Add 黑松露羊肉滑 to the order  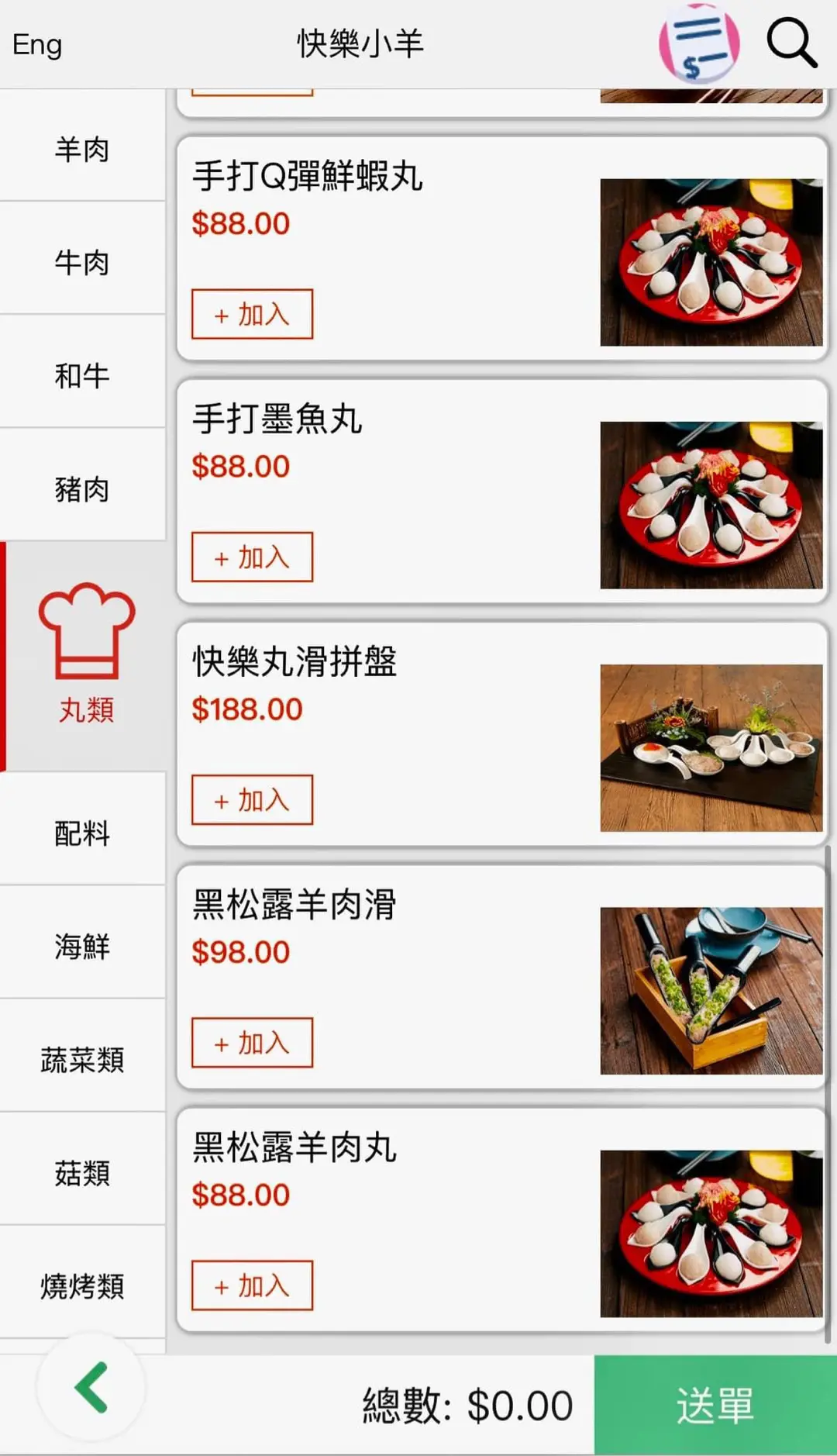coord(252,1042)
